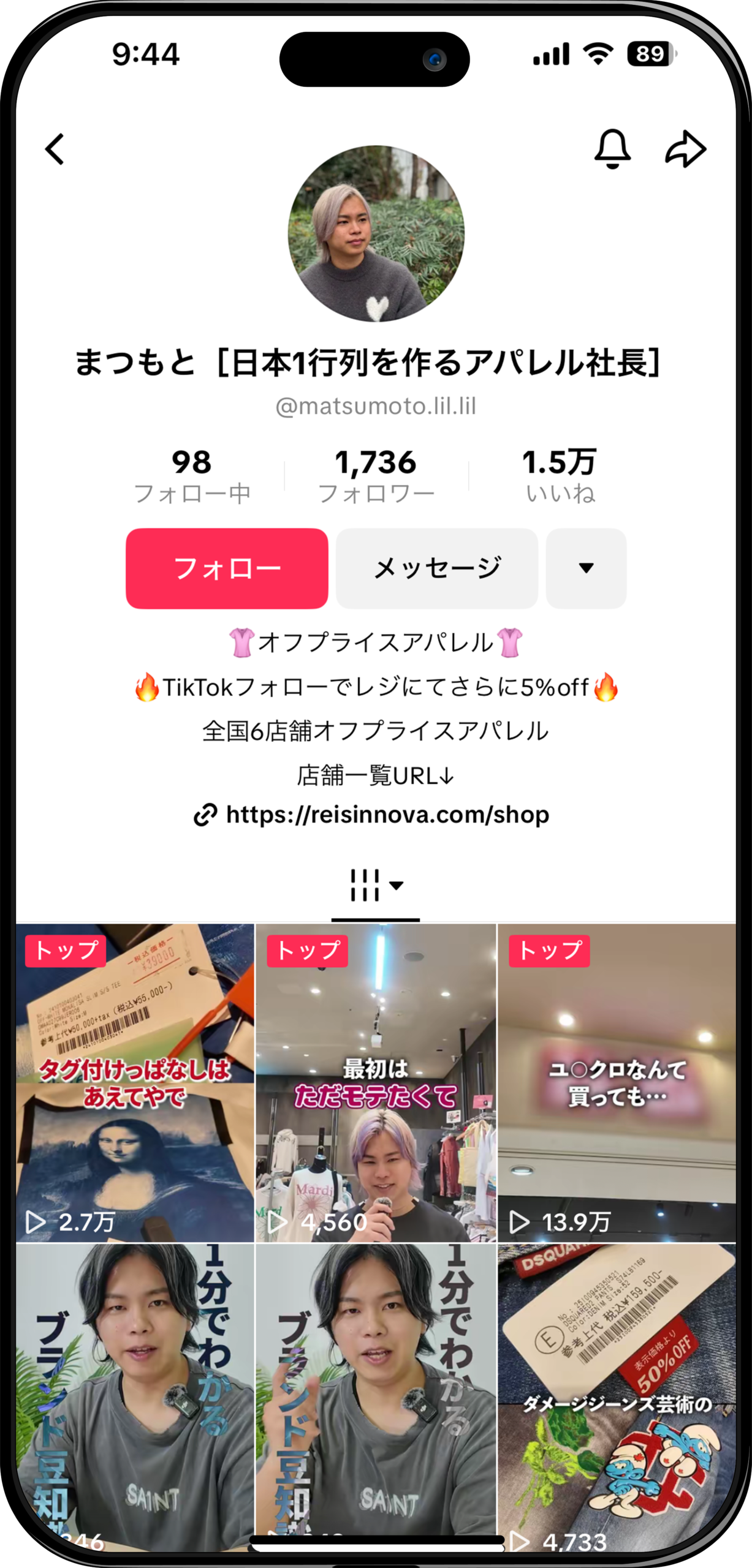View the フォロー中 following list

[x=192, y=476]
